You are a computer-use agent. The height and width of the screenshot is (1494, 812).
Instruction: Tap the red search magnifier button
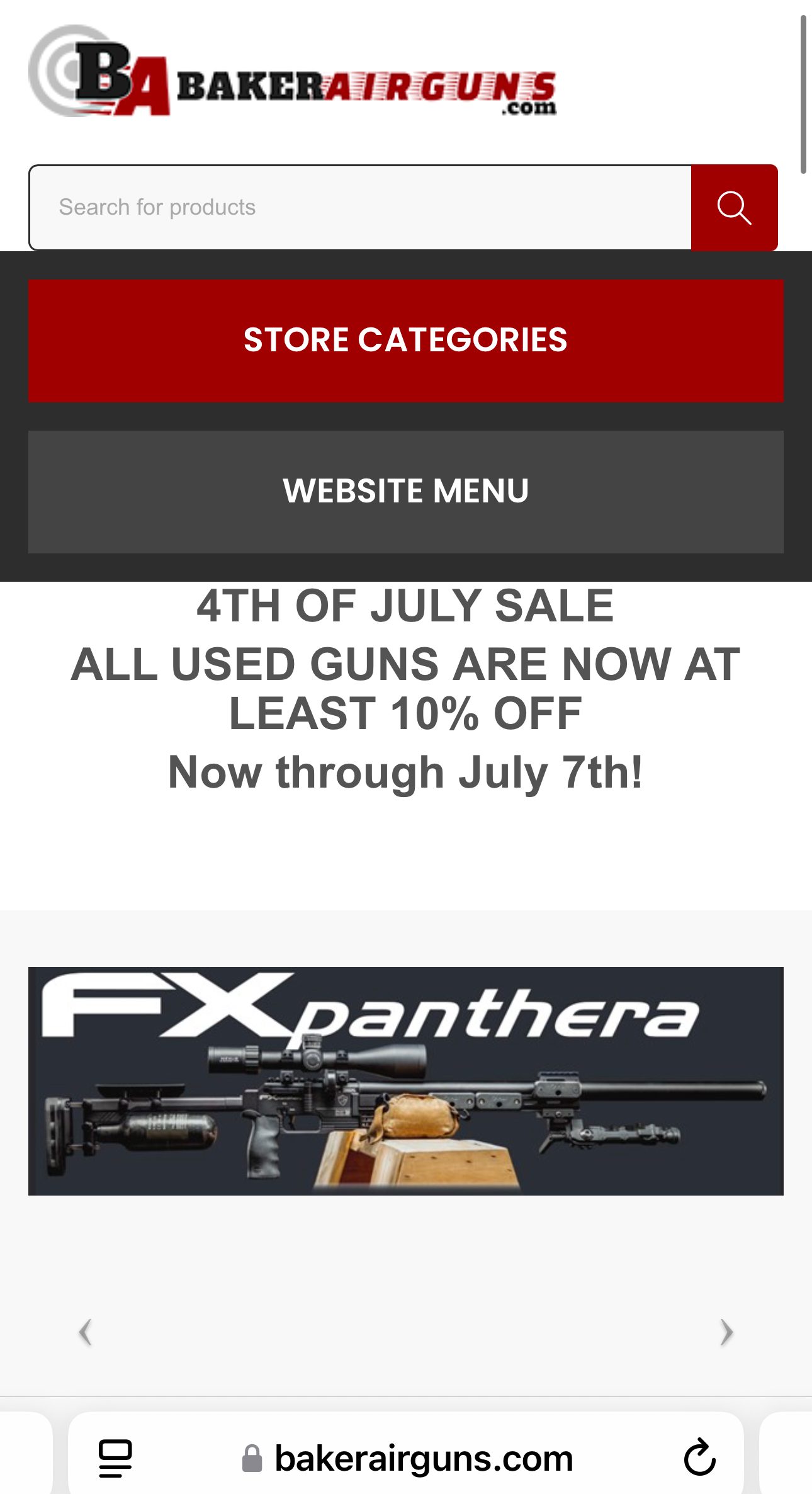(734, 208)
